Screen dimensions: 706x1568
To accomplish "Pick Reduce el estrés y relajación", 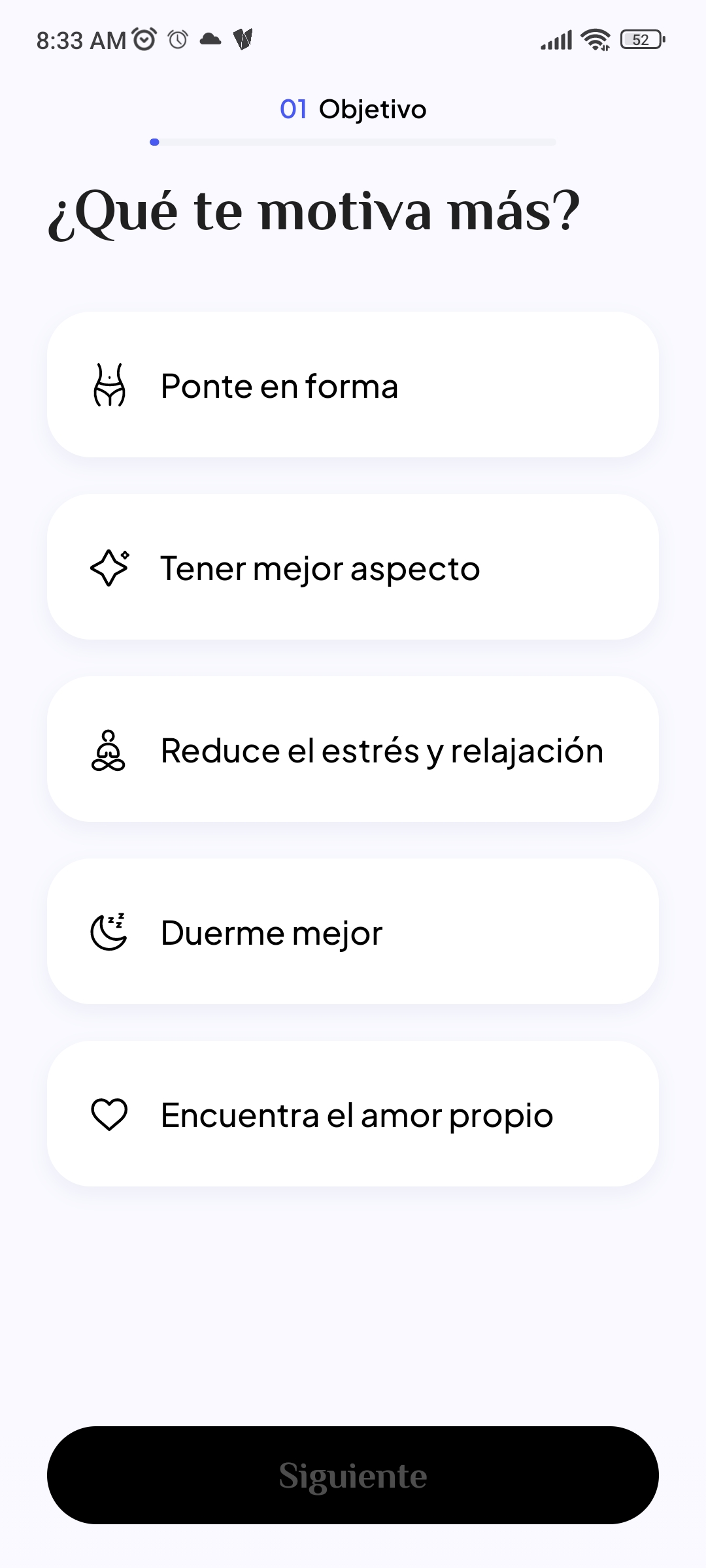I will 353,749.
